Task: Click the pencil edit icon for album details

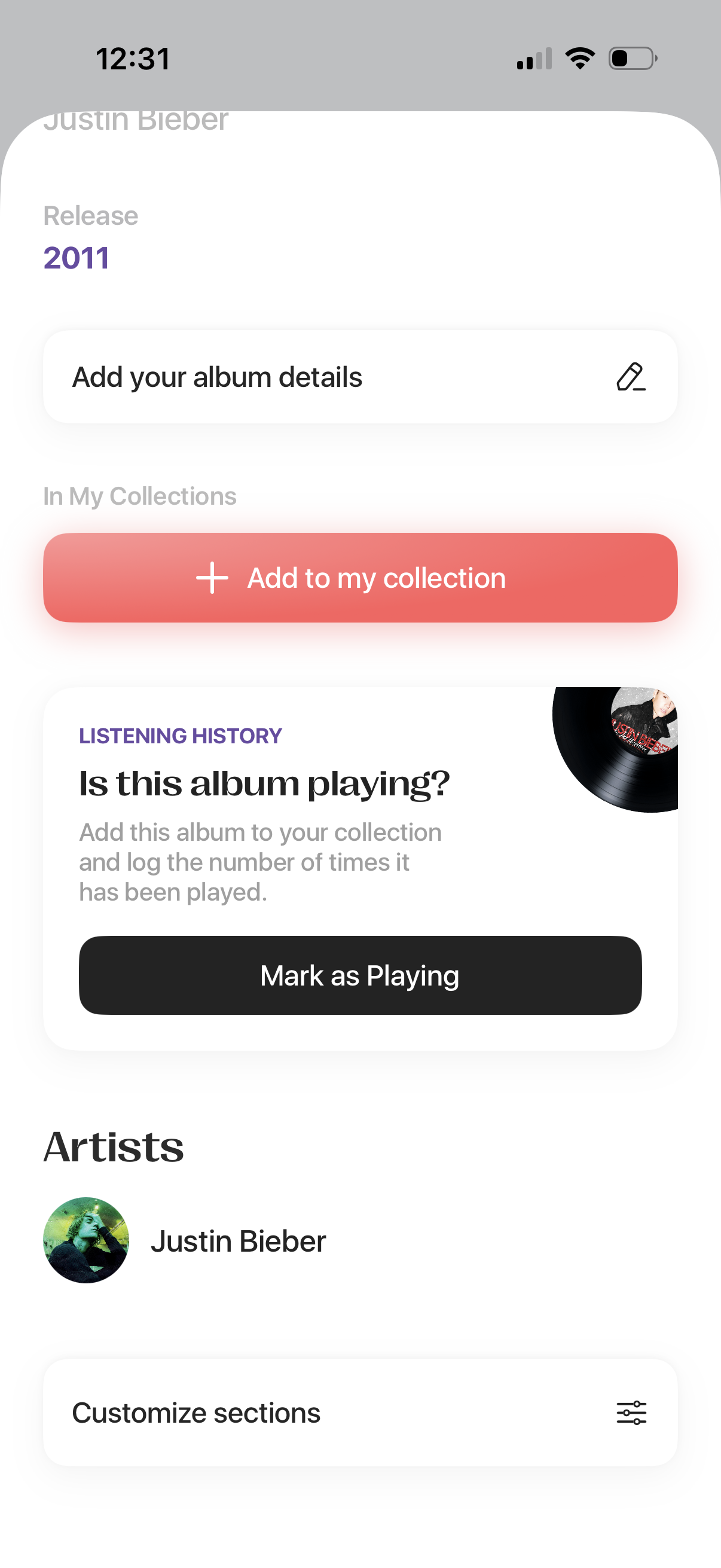Action: point(630,376)
